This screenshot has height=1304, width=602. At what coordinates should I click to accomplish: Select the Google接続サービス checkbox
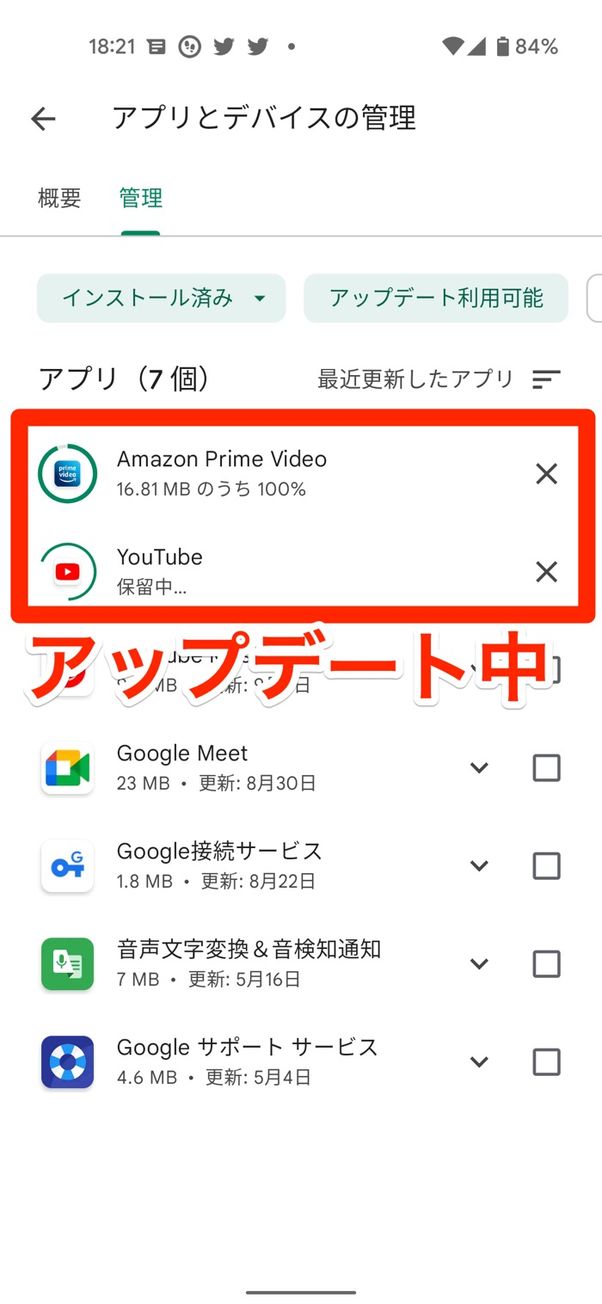coord(546,866)
